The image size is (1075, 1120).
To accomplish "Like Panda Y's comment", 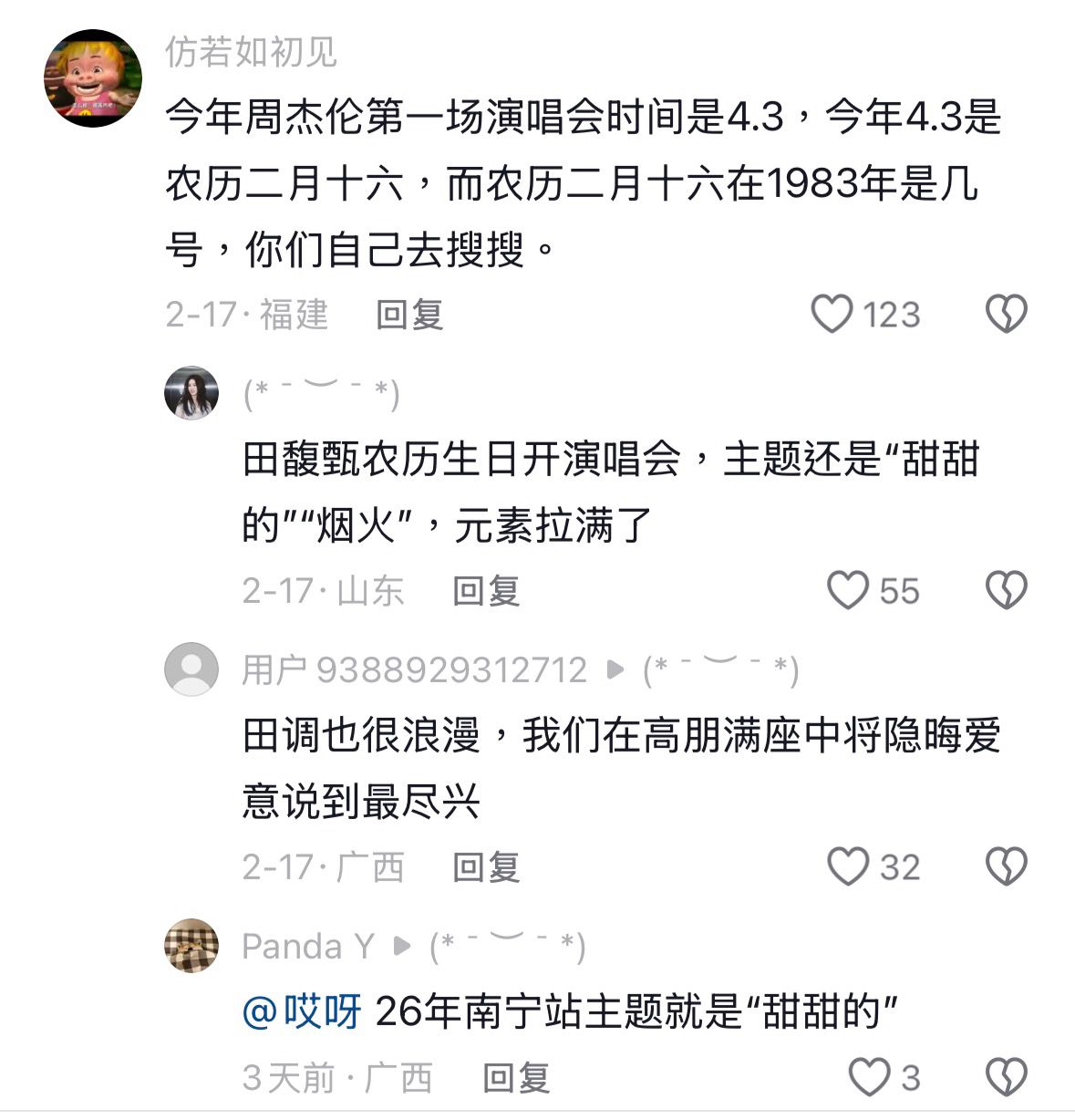I will [869, 1077].
